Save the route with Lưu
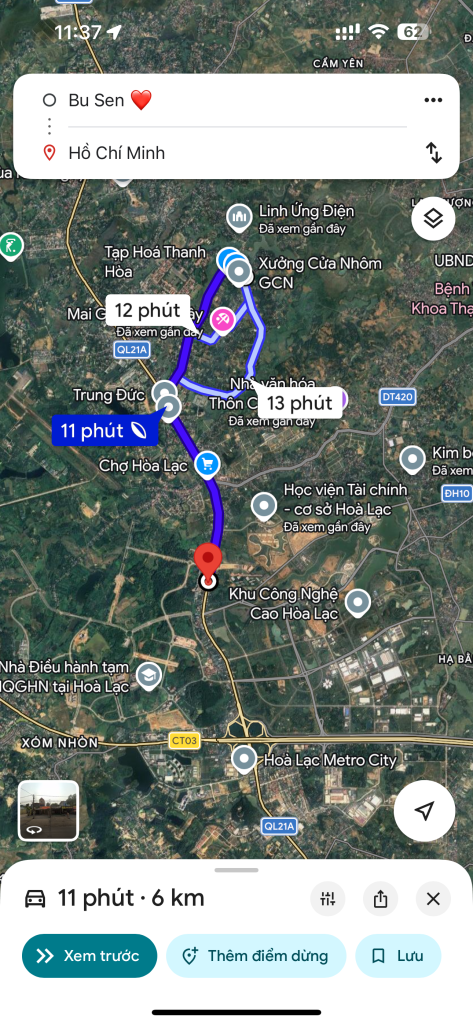This screenshot has height=1024, width=473. pyautogui.click(x=399, y=956)
